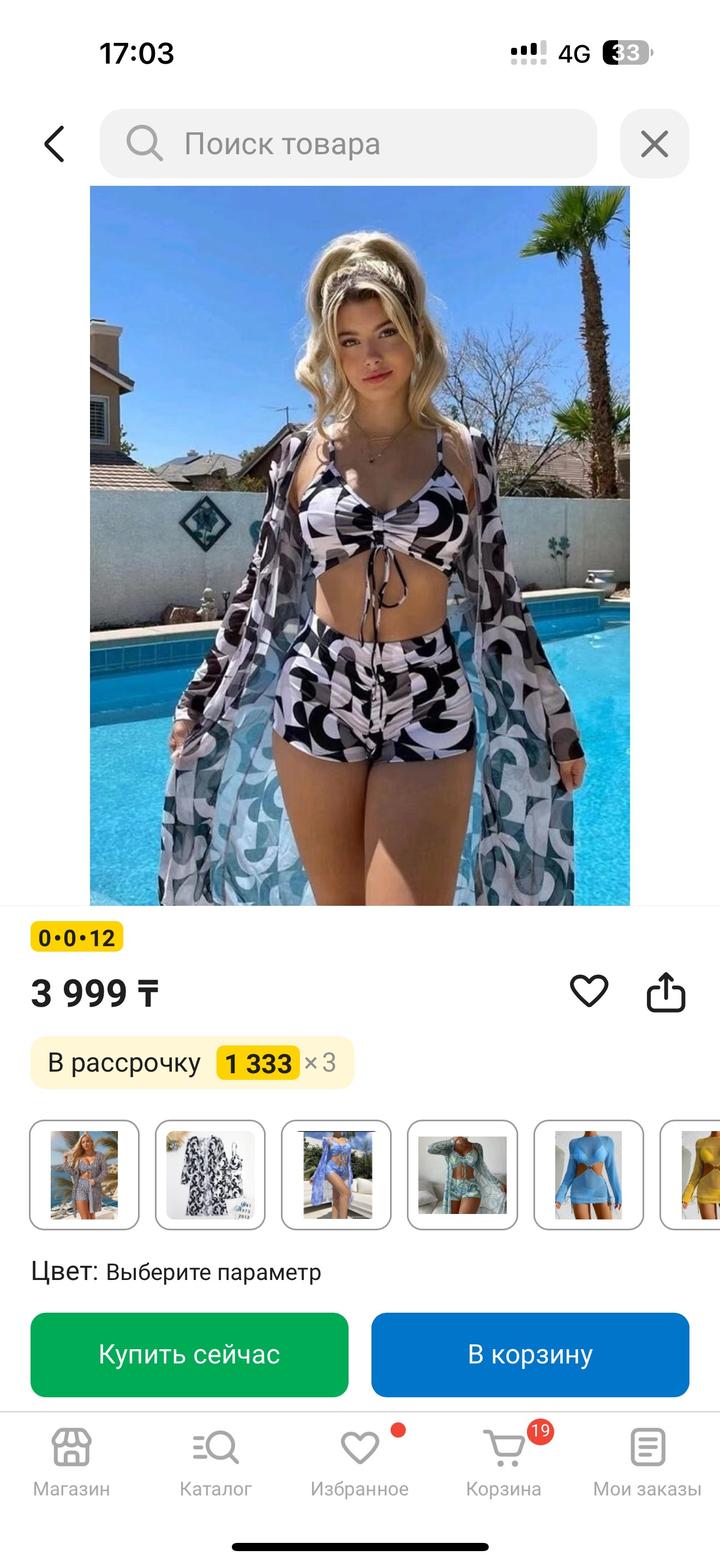Add item with В корзину button
Image resolution: width=720 pixels, height=1564 pixels.
(530, 1354)
